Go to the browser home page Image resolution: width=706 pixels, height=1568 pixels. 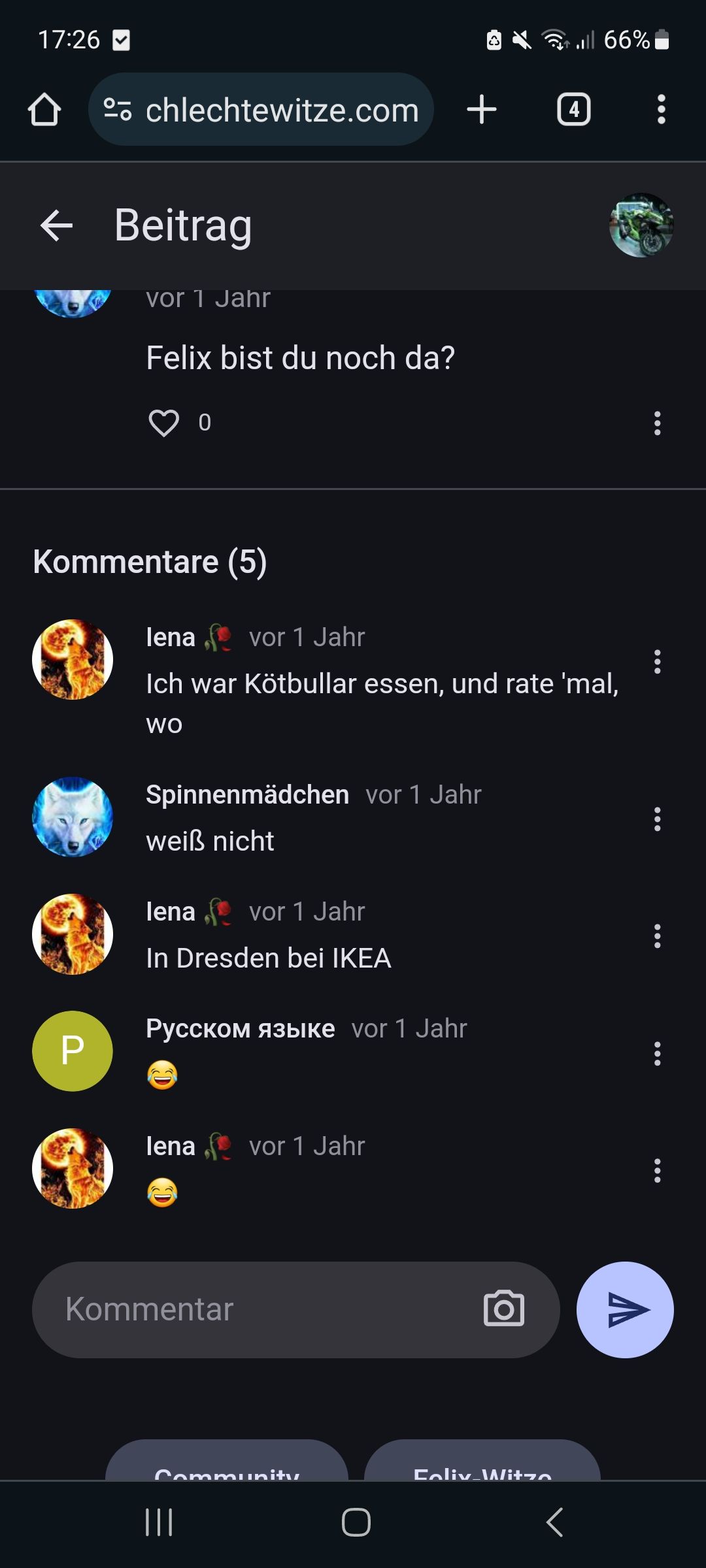(44, 109)
